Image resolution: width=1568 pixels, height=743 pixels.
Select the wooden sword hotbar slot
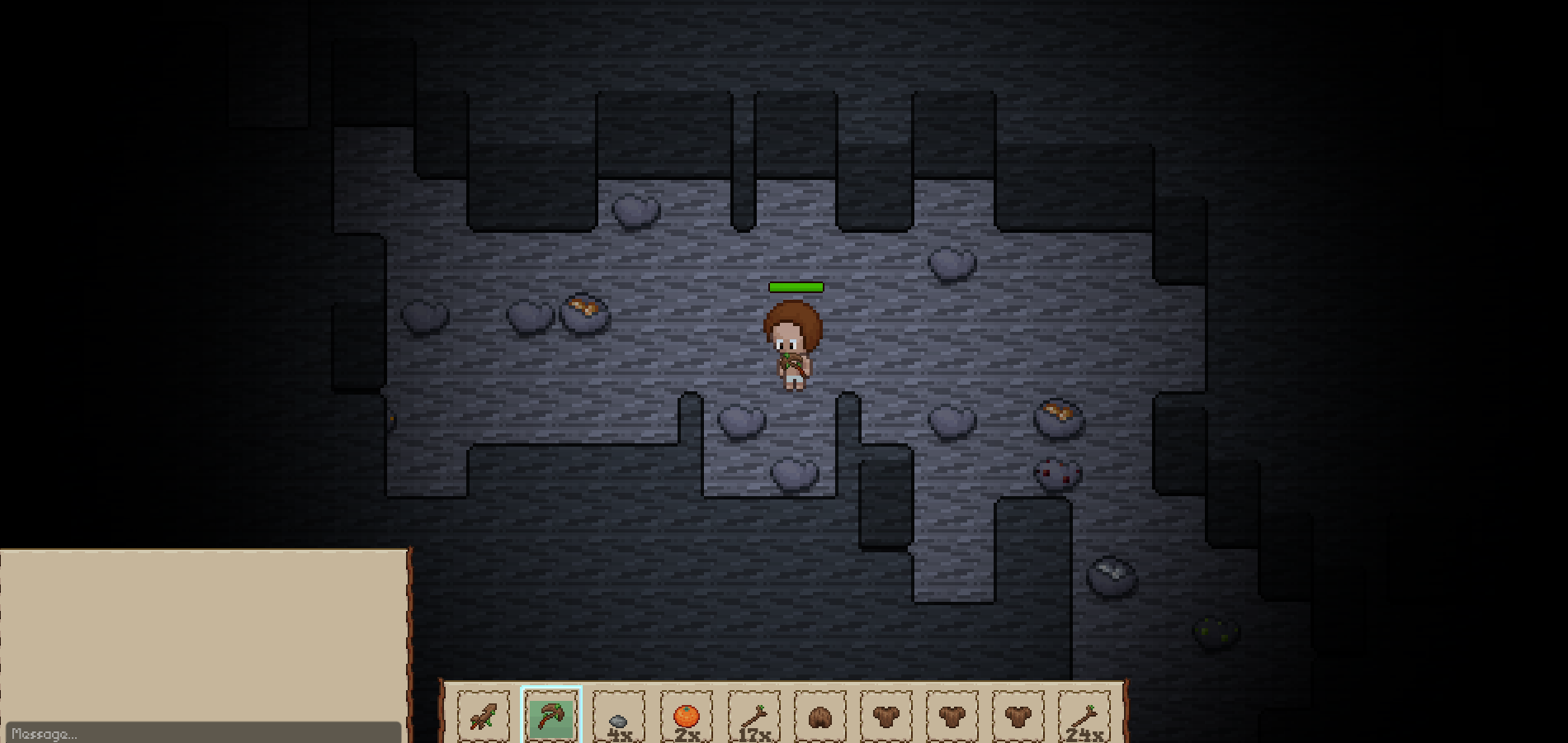click(484, 716)
